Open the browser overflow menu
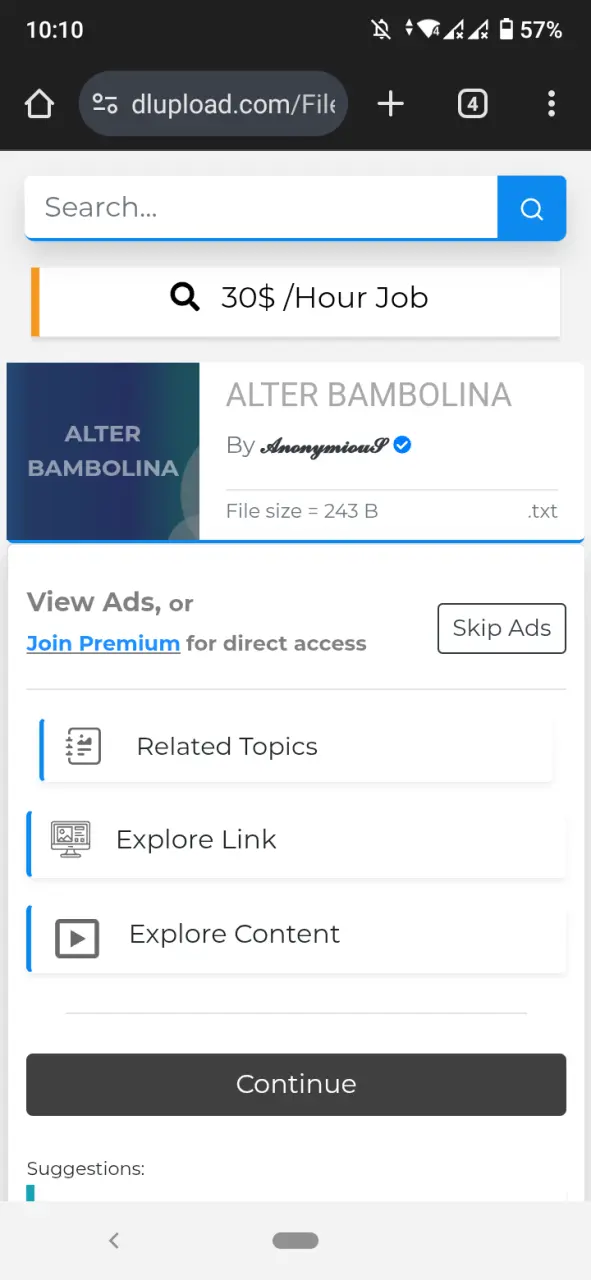Screen dimensions: 591x1280 pos(551,104)
